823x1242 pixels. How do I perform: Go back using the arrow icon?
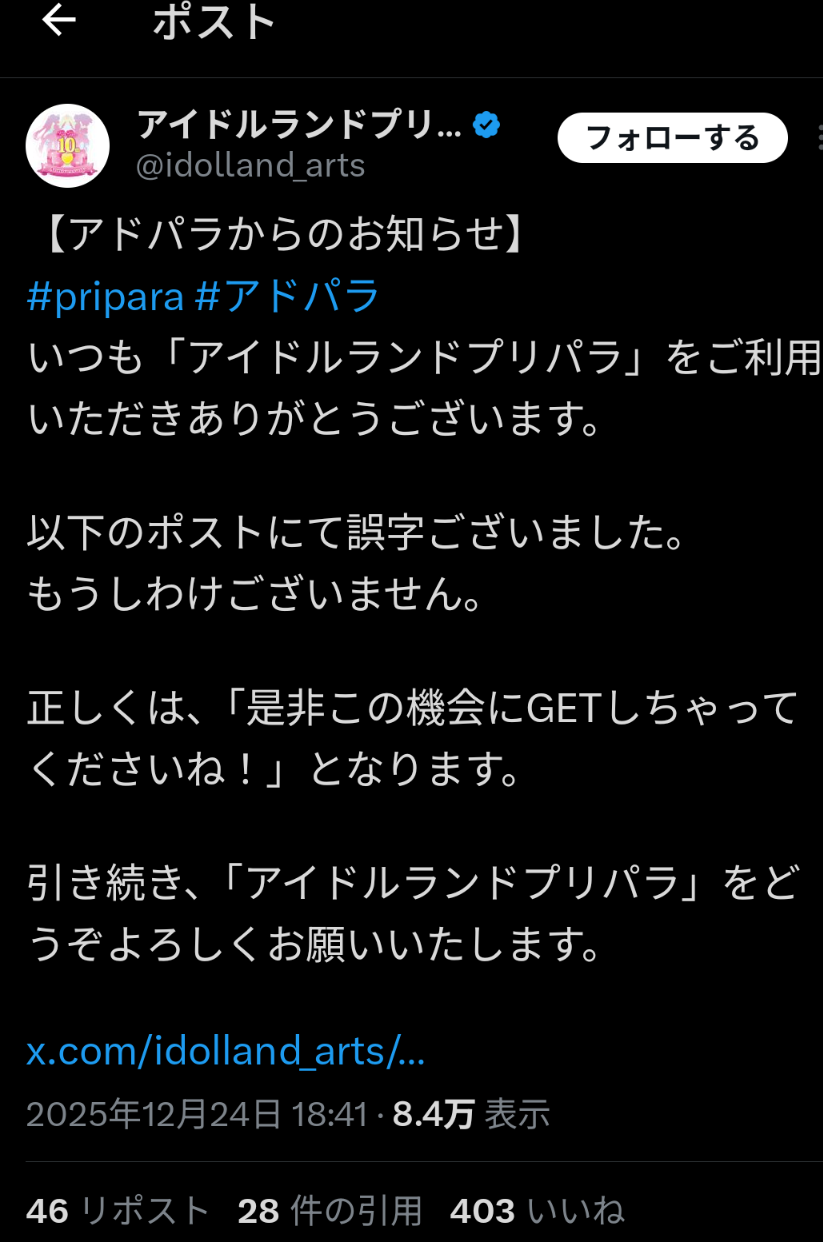click(x=59, y=21)
